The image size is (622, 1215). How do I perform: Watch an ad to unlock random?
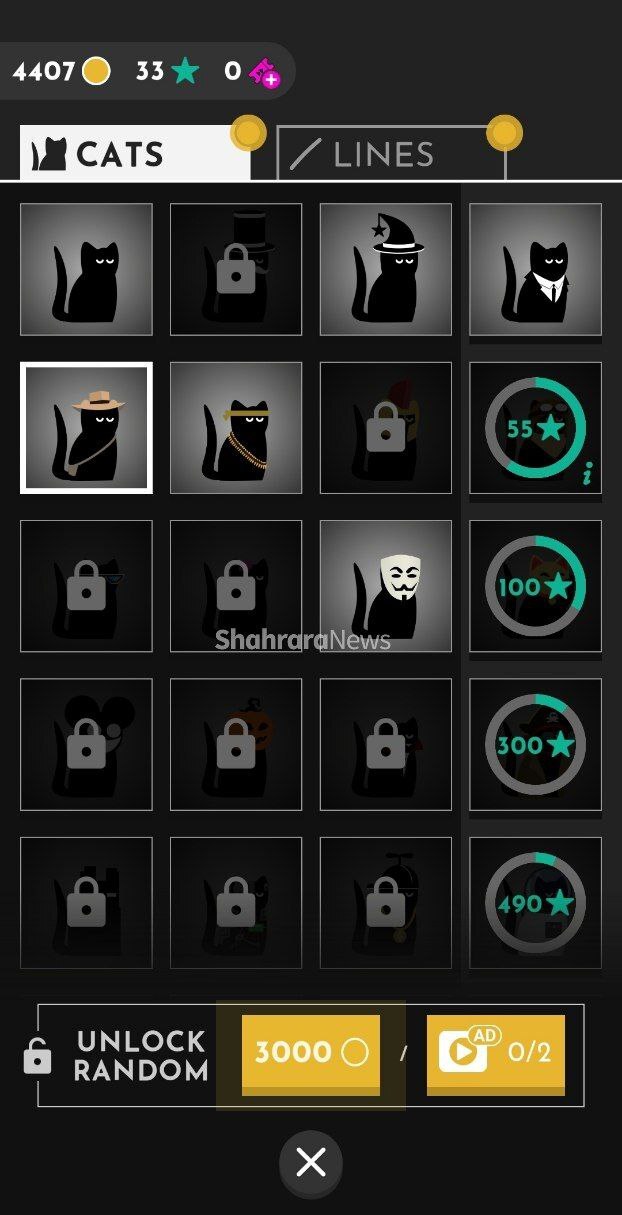pos(496,1054)
